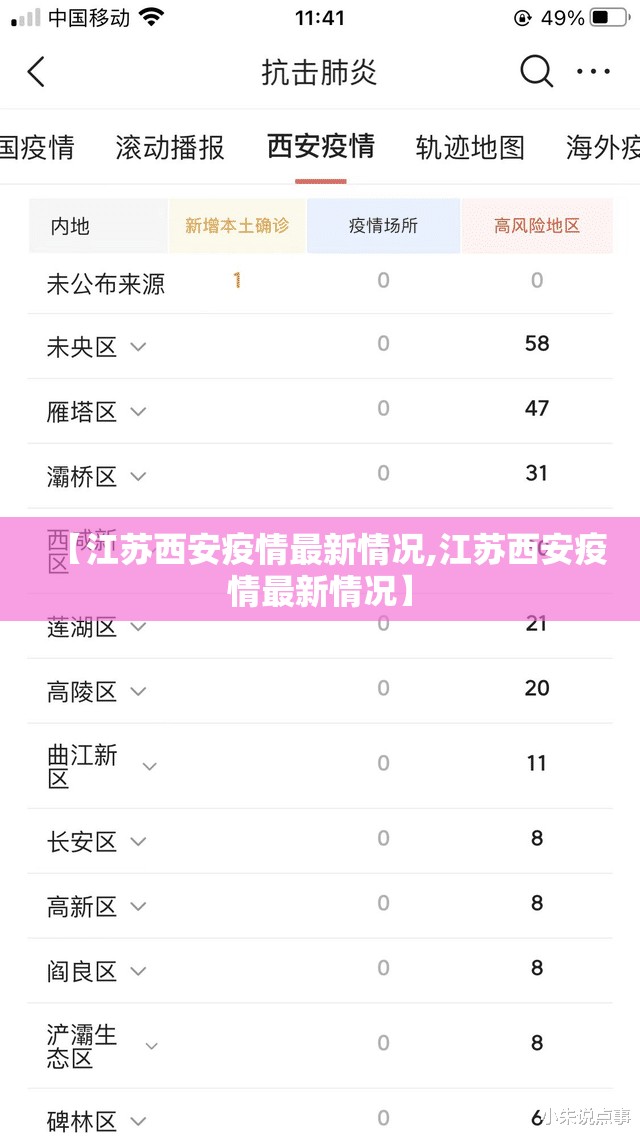Expand the 高陵区 row
Viewport: 640px width, 1138px height.
coord(139,691)
